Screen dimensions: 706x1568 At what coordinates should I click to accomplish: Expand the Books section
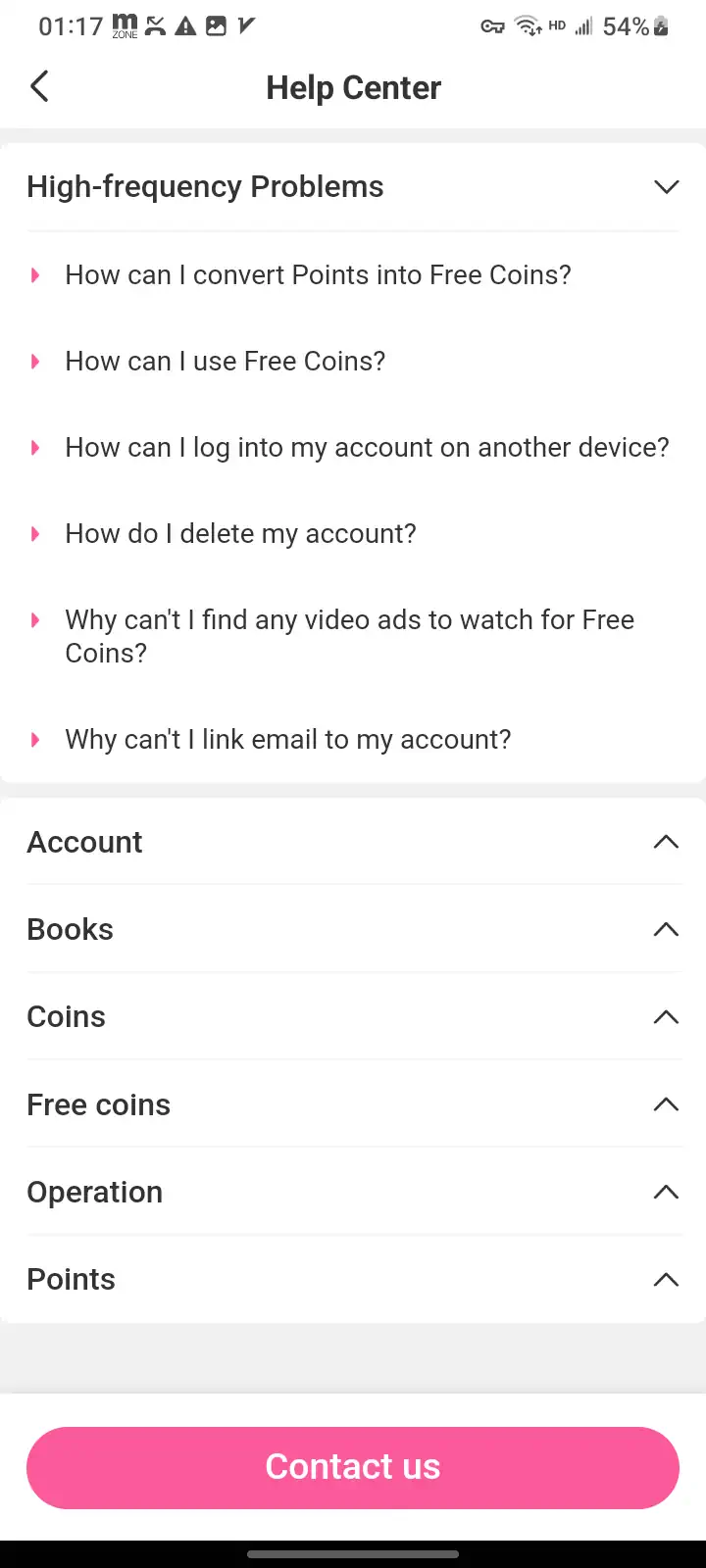[353, 929]
